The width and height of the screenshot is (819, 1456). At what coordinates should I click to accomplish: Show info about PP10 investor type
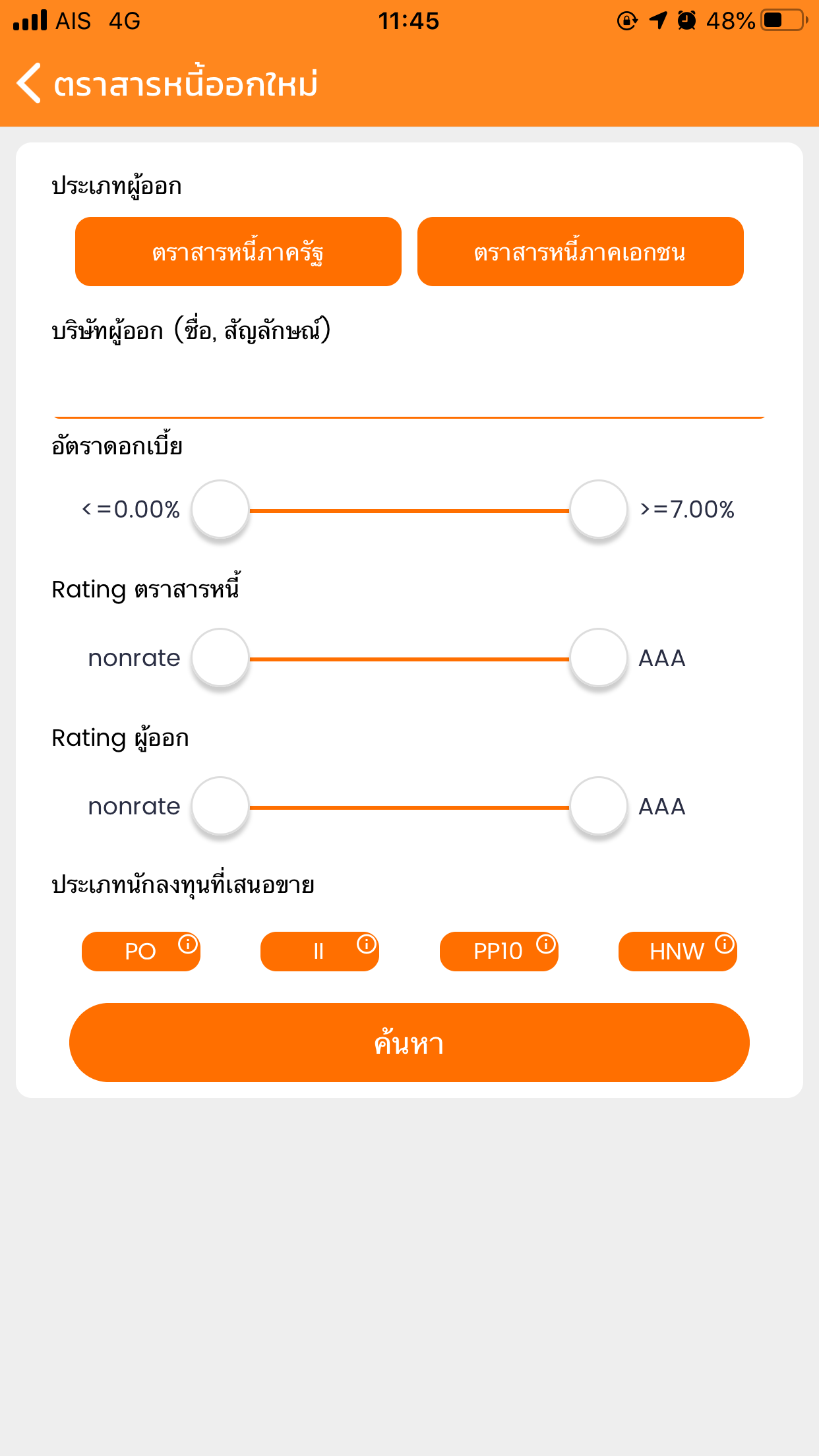(x=546, y=944)
